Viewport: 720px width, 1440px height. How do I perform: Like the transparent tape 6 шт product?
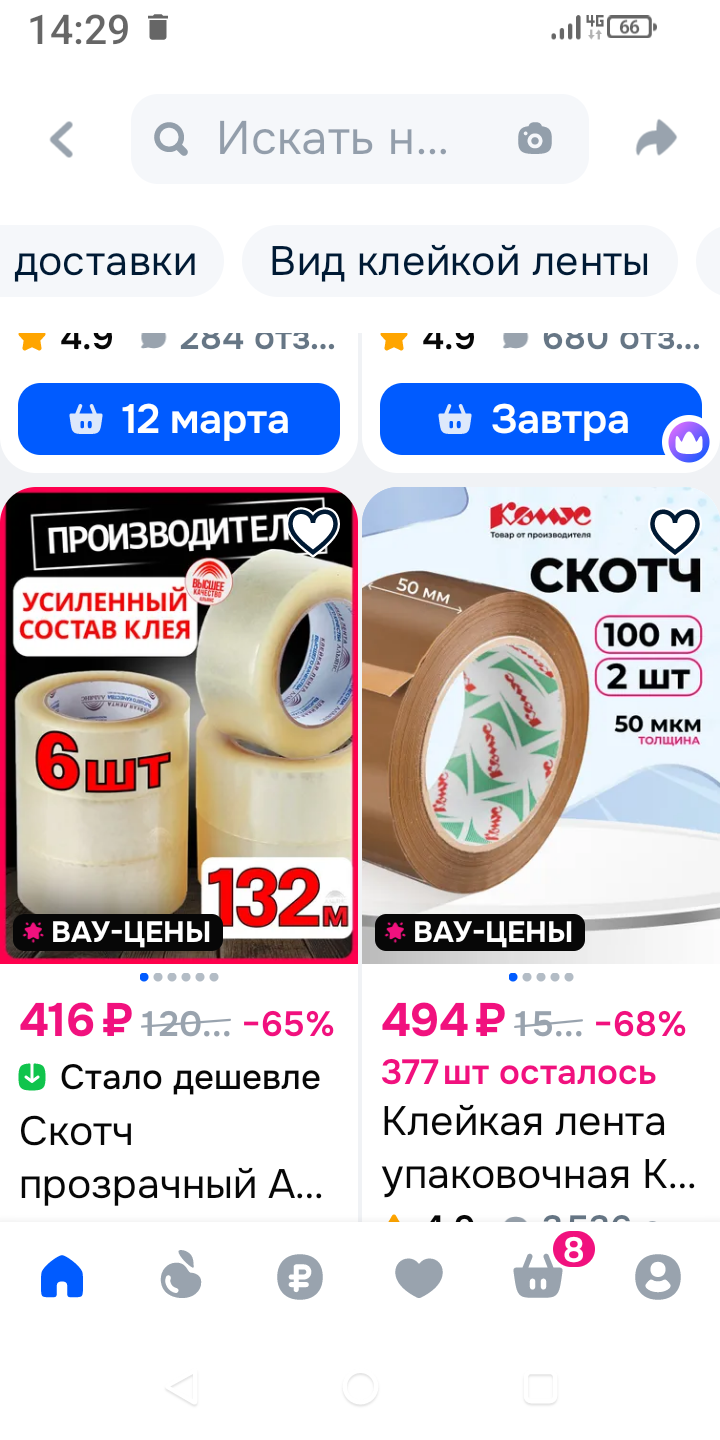coord(315,532)
